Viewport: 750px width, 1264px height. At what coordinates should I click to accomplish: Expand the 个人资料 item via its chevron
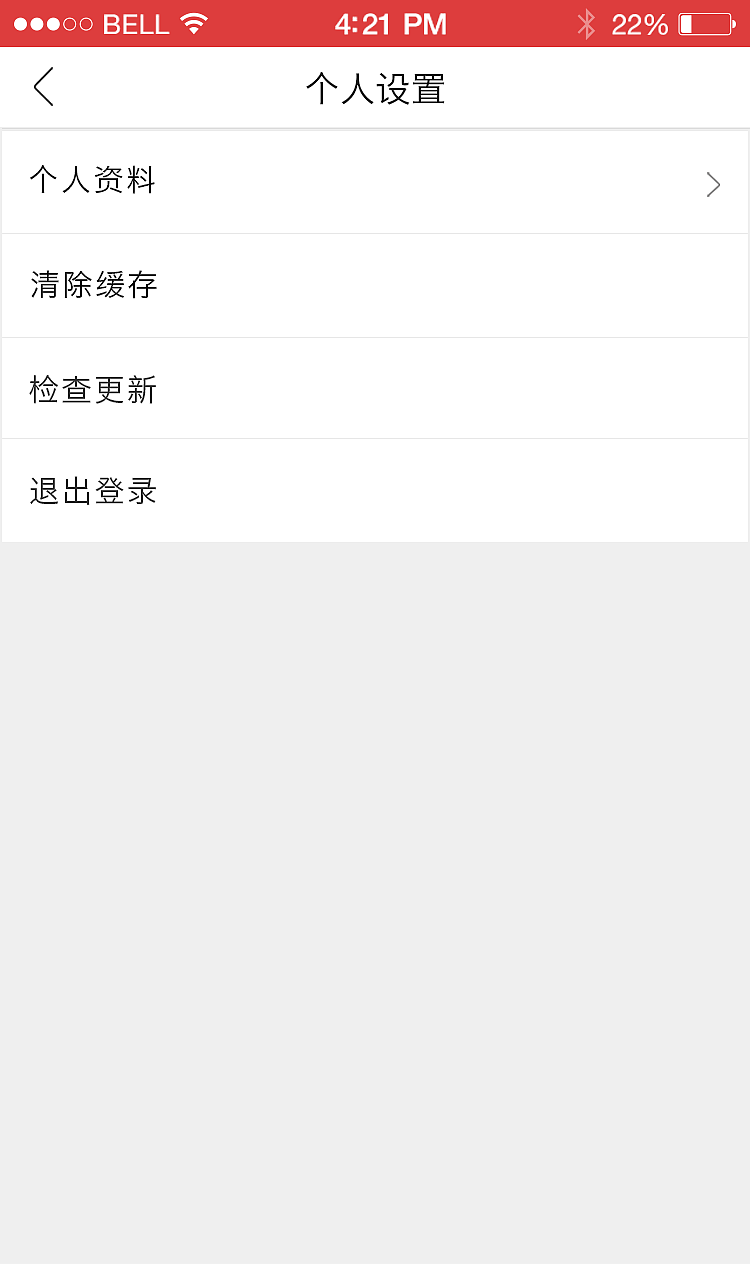(x=712, y=184)
